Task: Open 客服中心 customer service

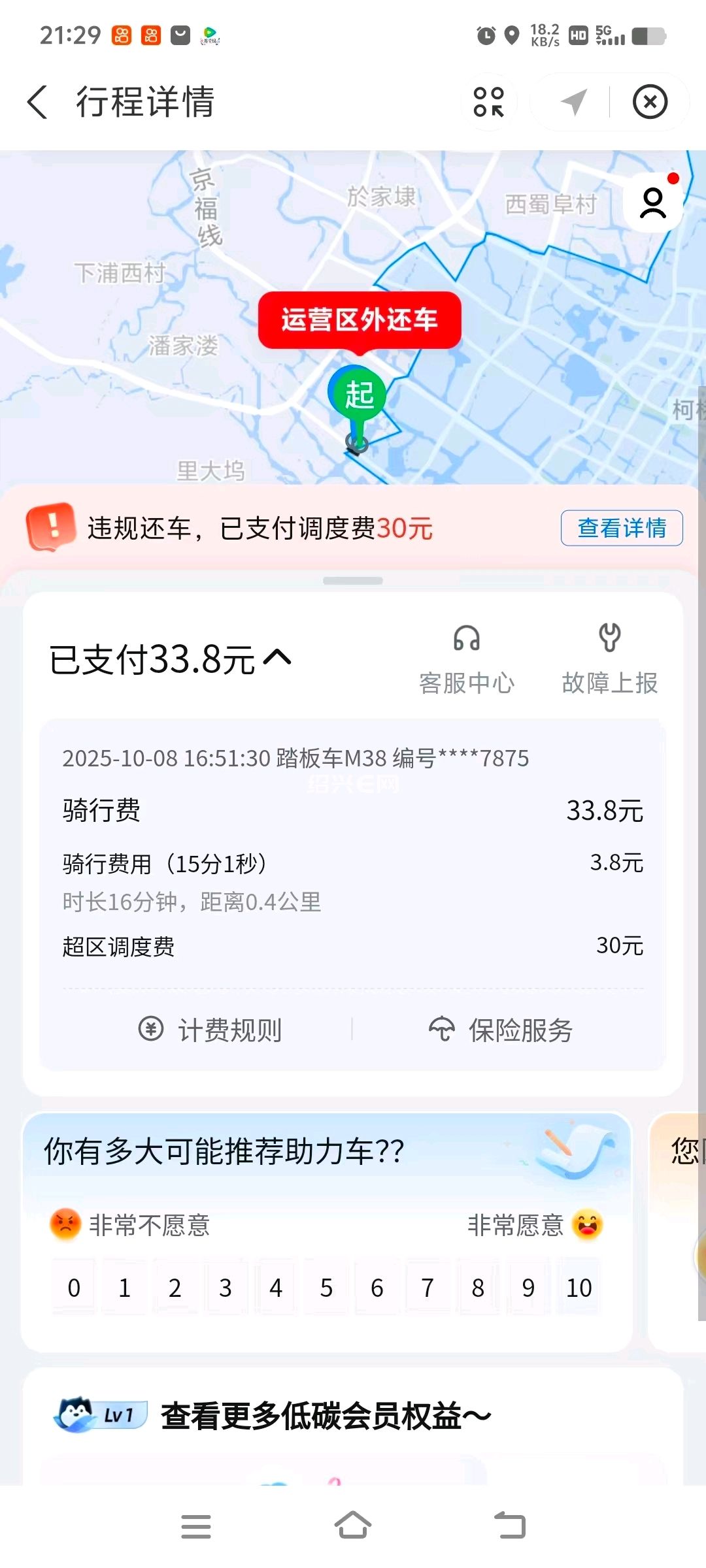Action: pos(467,659)
